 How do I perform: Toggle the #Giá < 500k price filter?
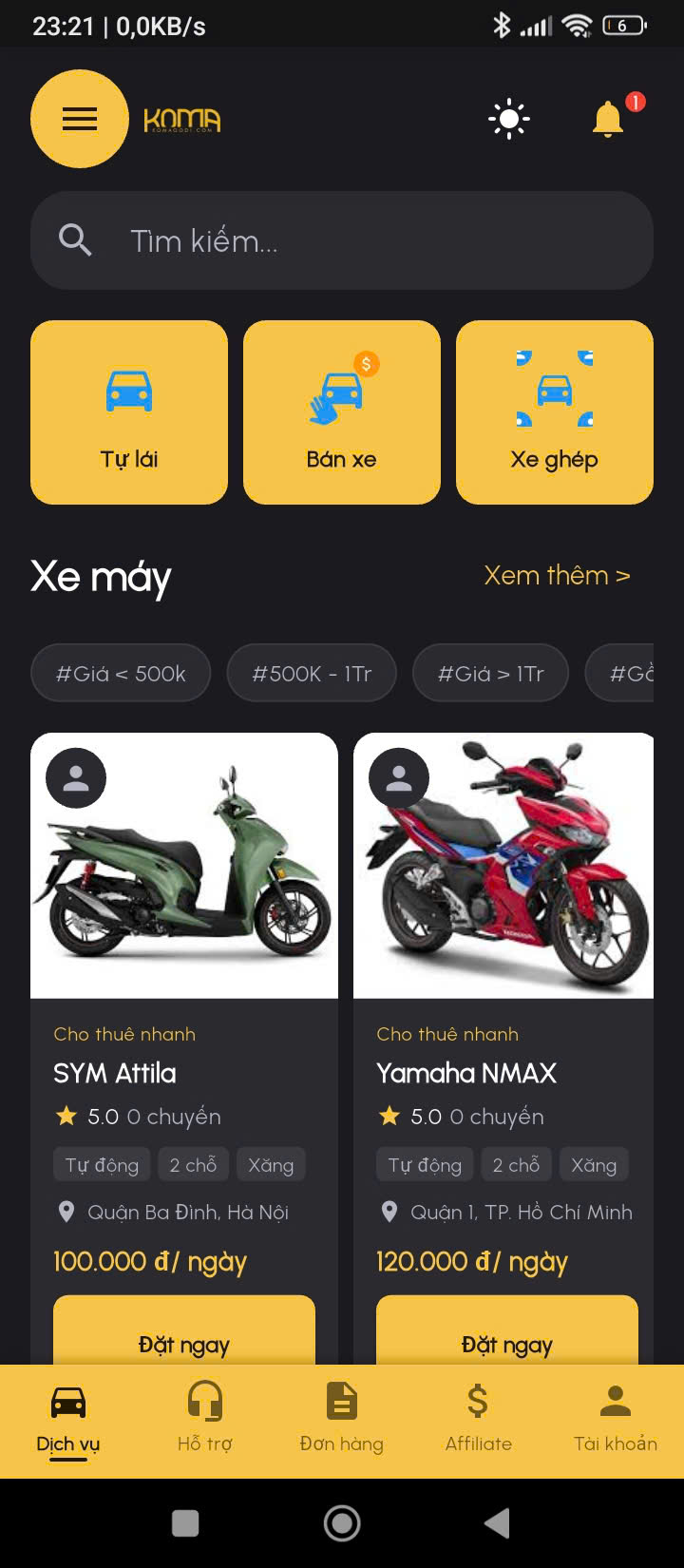pyautogui.click(x=121, y=672)
